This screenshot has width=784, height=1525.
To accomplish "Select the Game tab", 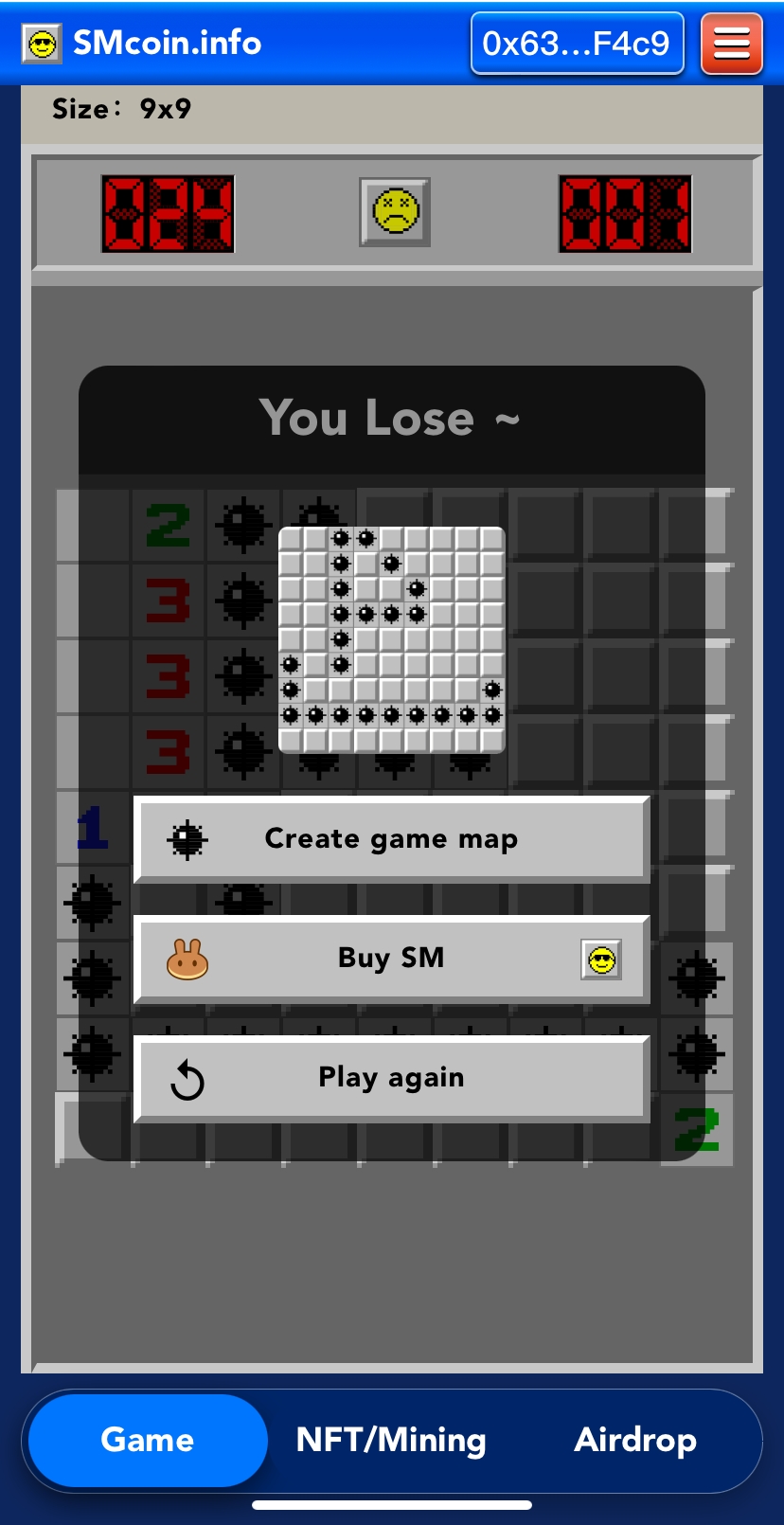I will [x=148, y=1440].
